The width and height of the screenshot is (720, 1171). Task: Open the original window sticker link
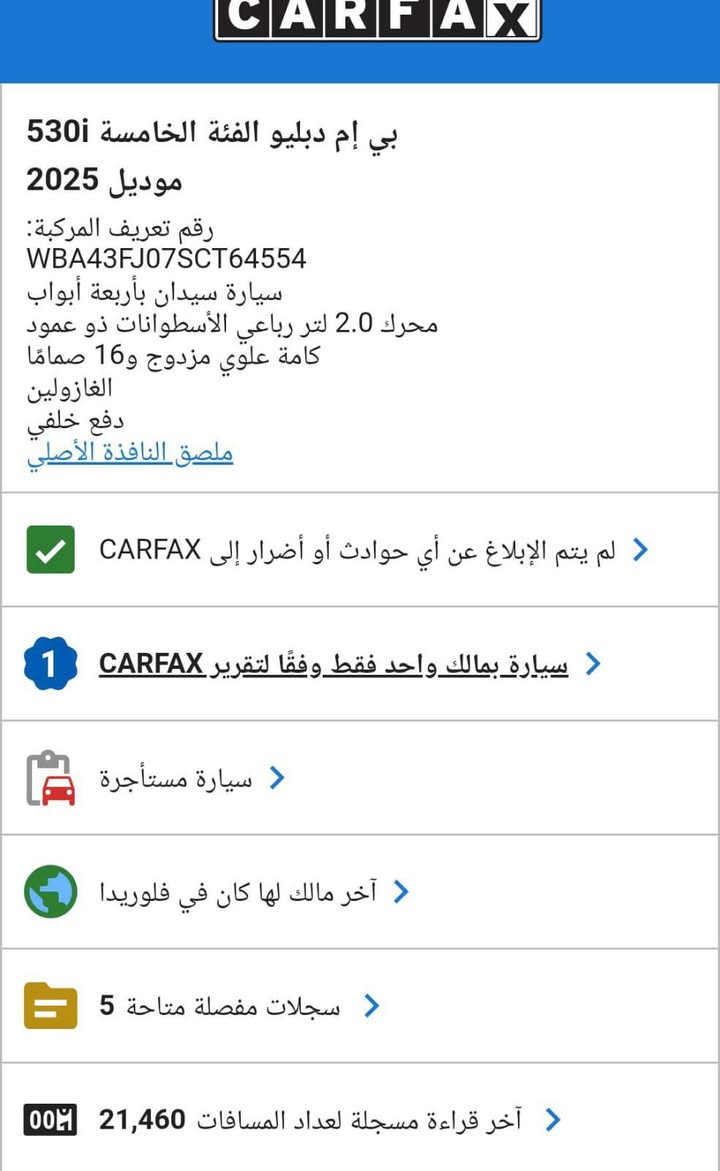pyautogui.click(x=129, y=452)
